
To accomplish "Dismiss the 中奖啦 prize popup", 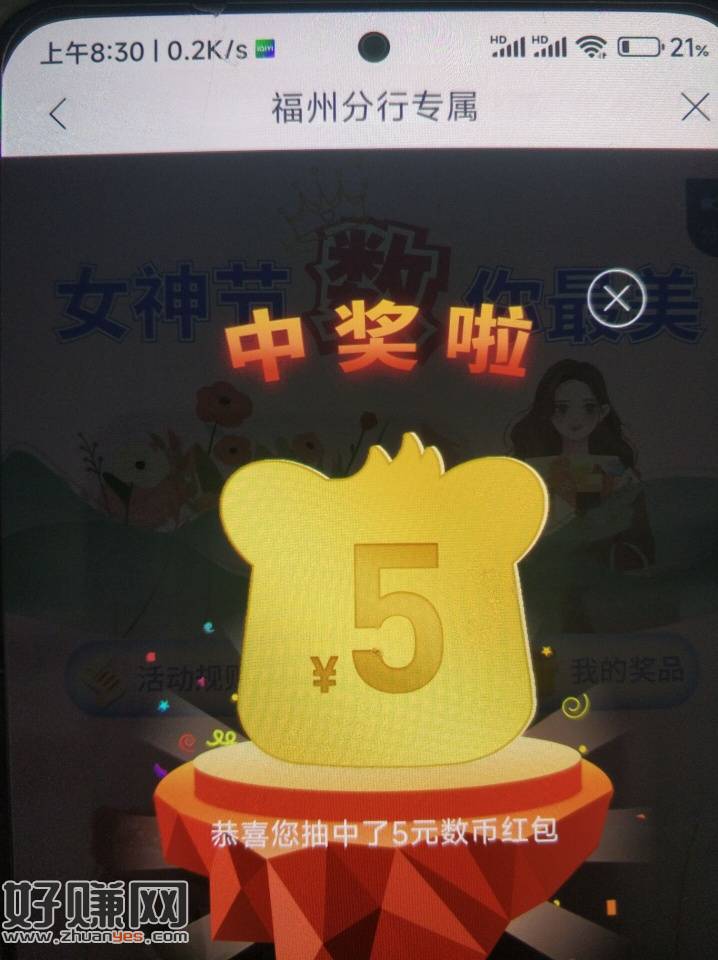I will pos(616,298).
